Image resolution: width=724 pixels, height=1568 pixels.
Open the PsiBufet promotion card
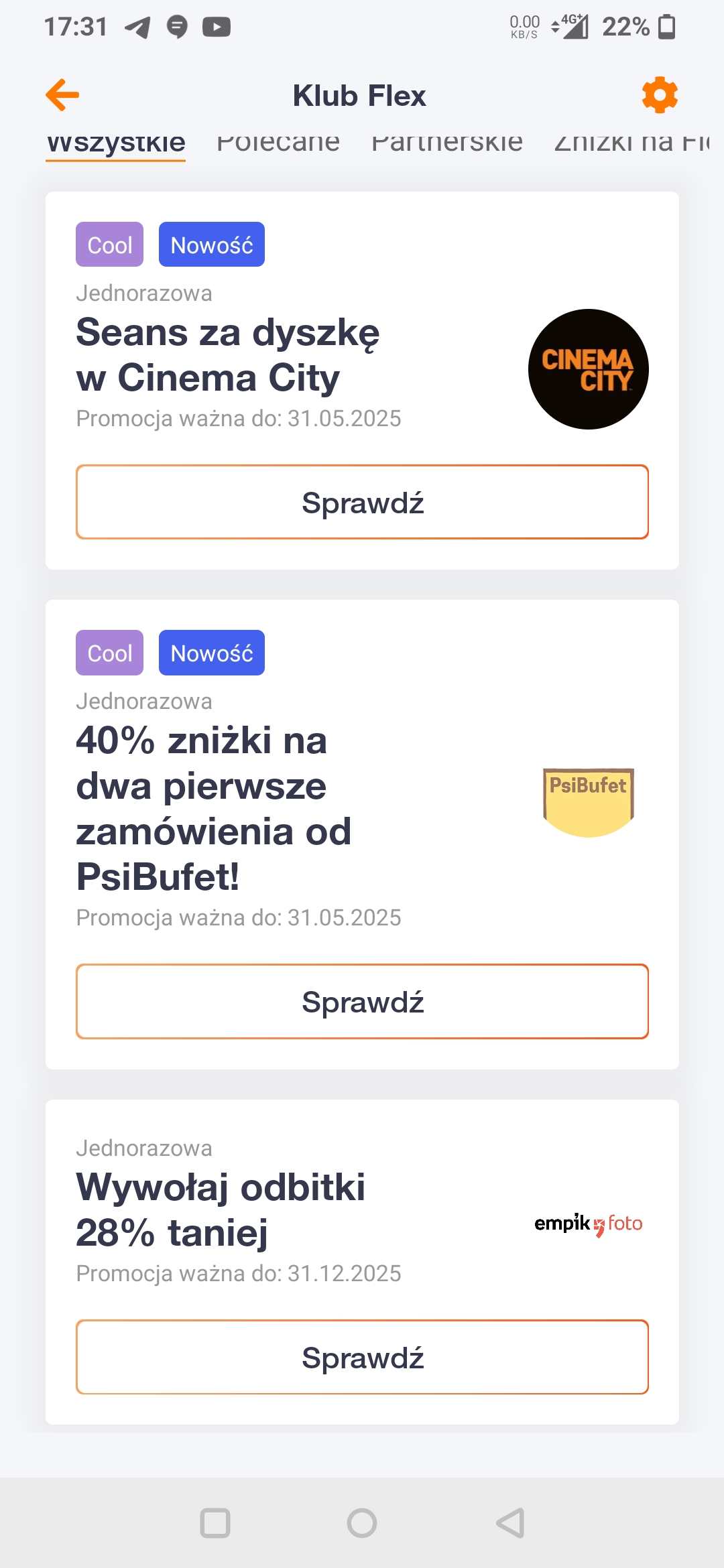[x=362, y=834]
